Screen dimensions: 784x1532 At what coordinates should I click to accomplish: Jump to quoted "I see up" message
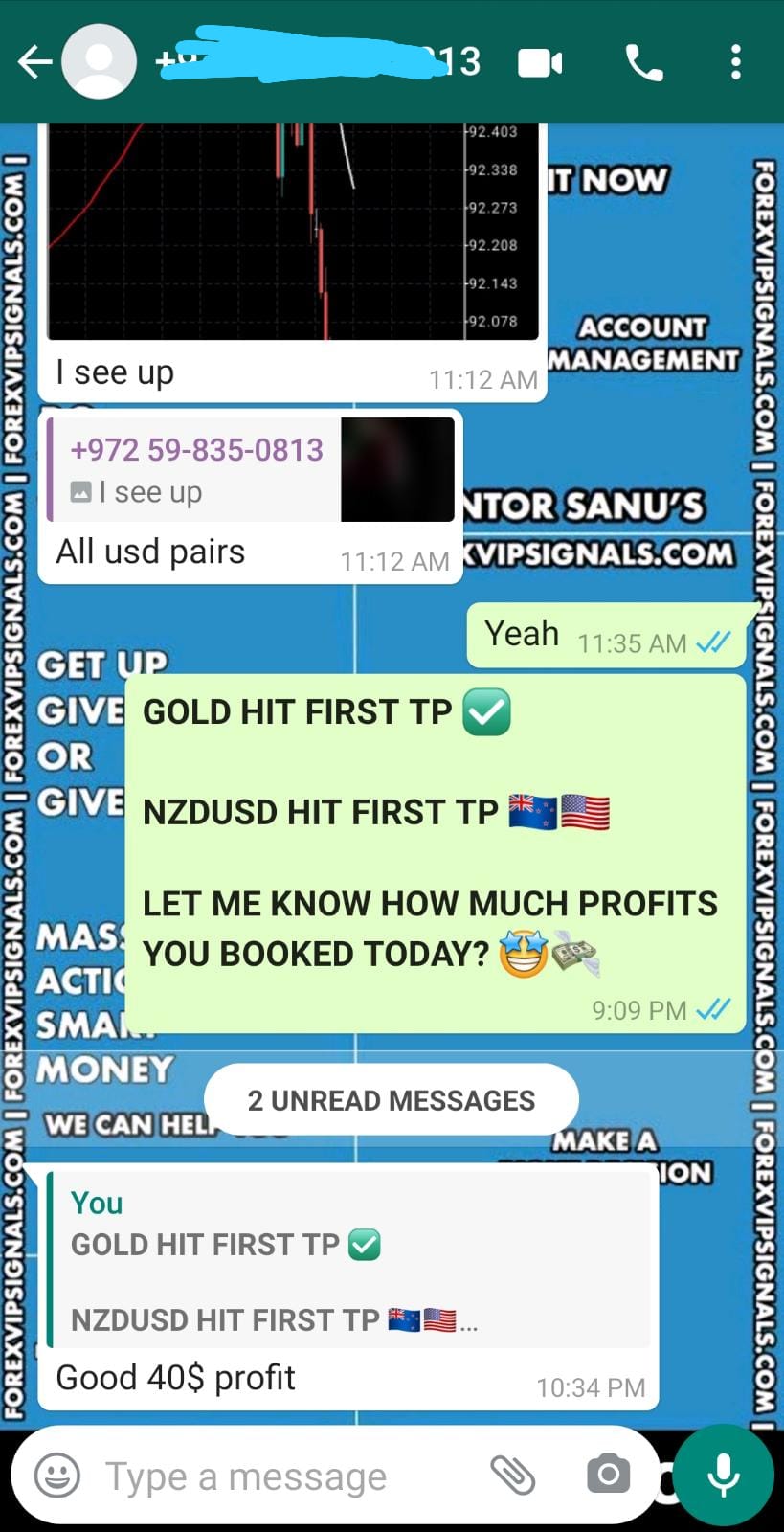coord(251,470)
